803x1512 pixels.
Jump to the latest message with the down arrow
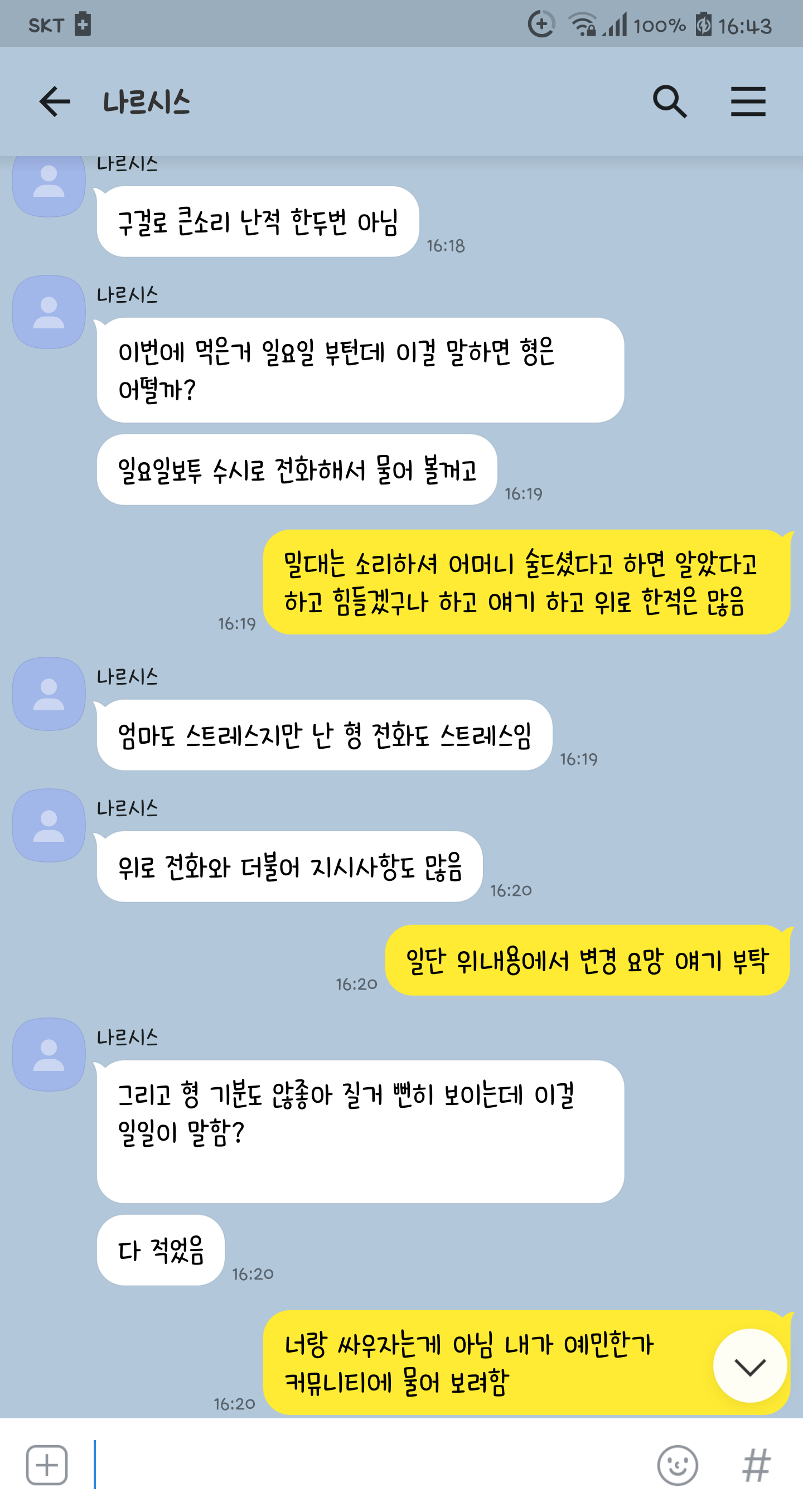(749, 1366)
